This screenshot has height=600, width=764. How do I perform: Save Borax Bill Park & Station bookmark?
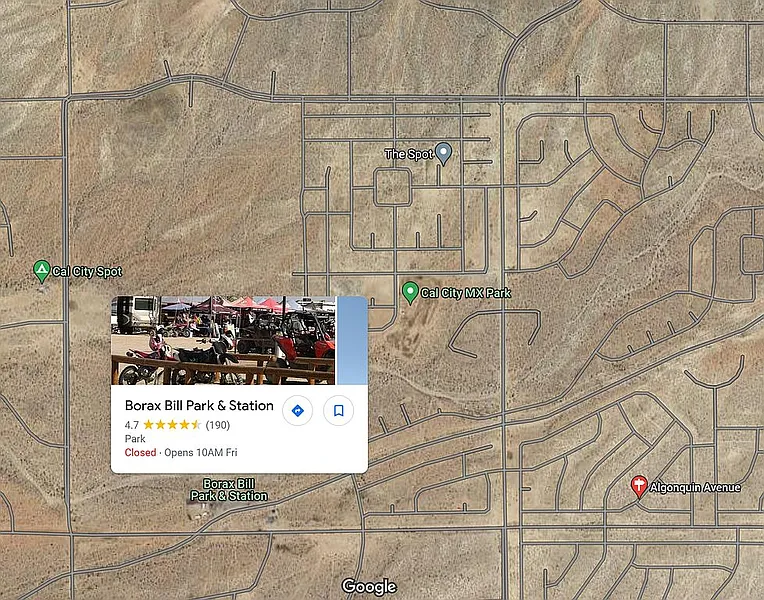pyautogui.click(x=338, y=411)
